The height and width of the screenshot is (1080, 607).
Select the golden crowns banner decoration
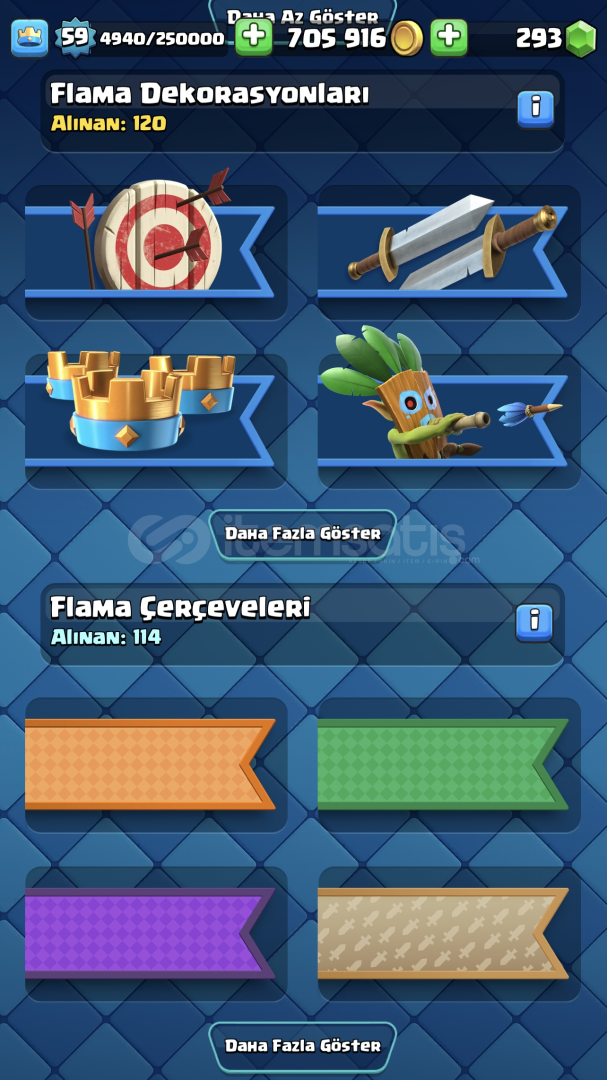click(x=155, y=420)
